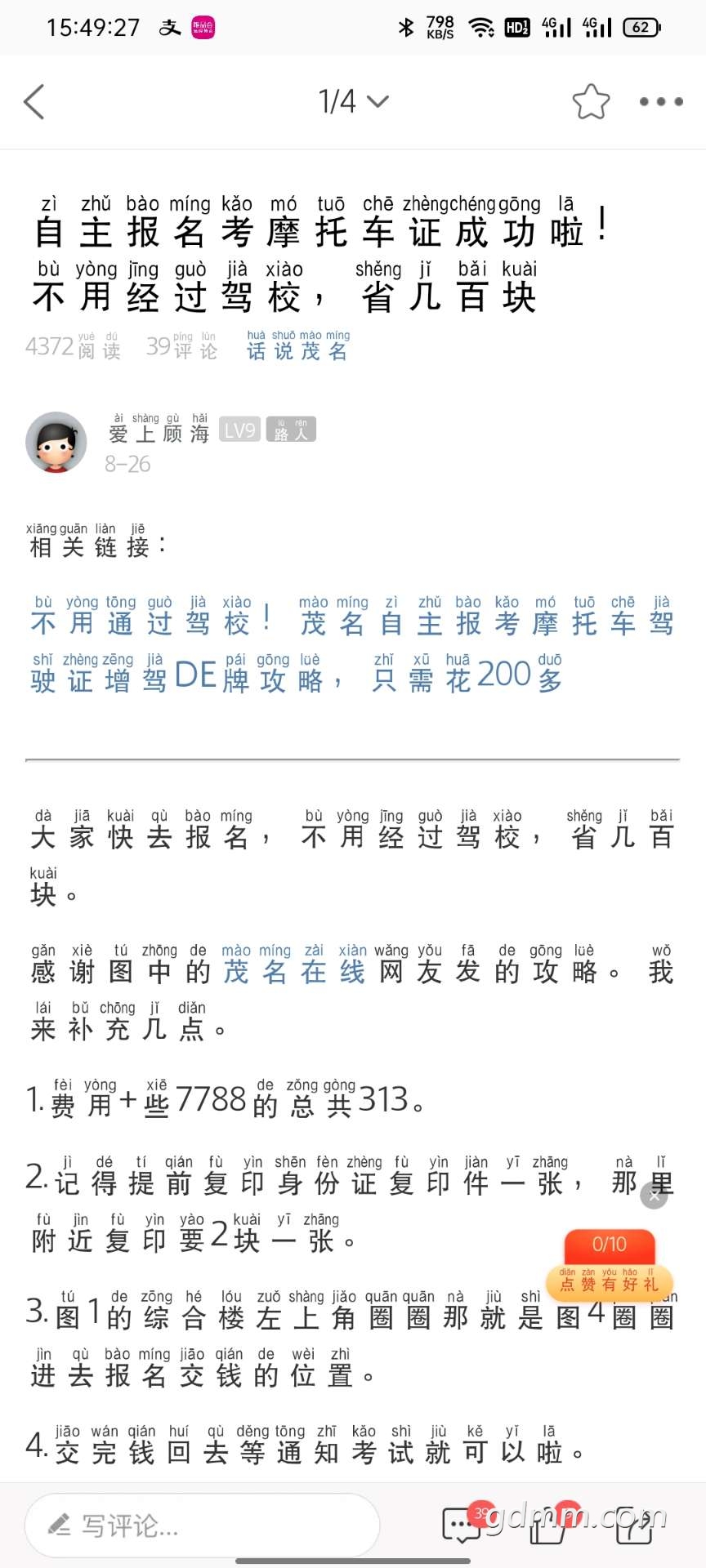
Task: Open the 爱上顾海 username profile
Action: tap(159, 429)
